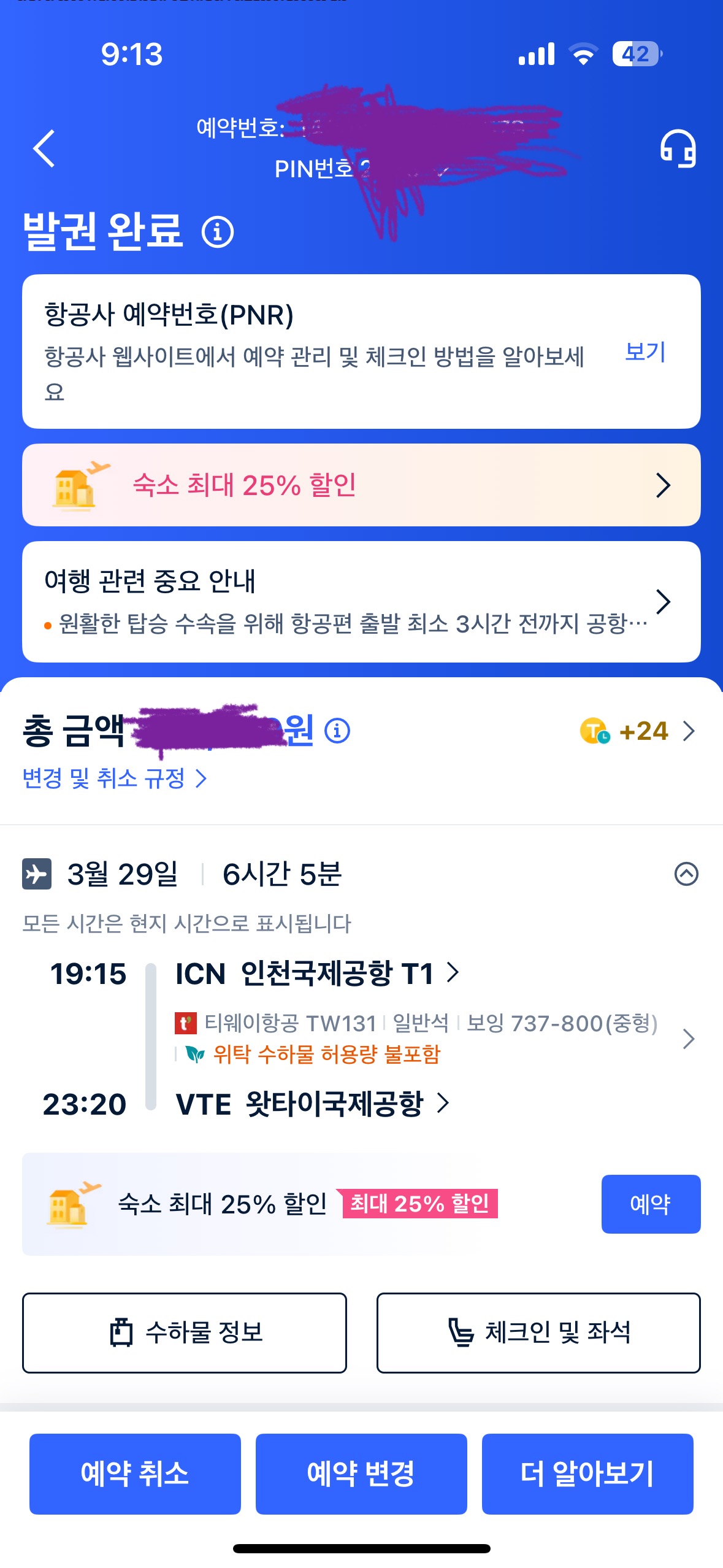Image resolution: width=723 pixels, height=1568 pixels.
Task: Open 변경 및 취소 규정 link
Action: click(x=114, y=778)
